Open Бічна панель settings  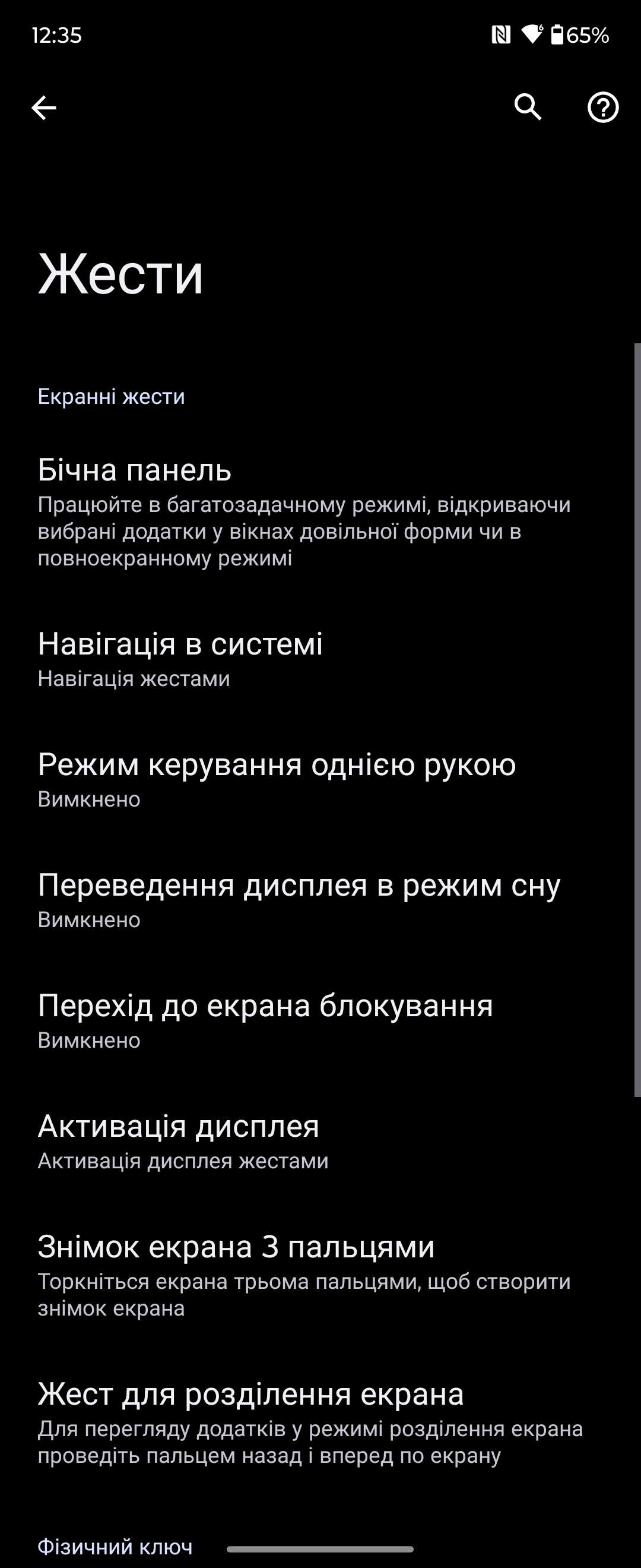[x=304, y=511]
